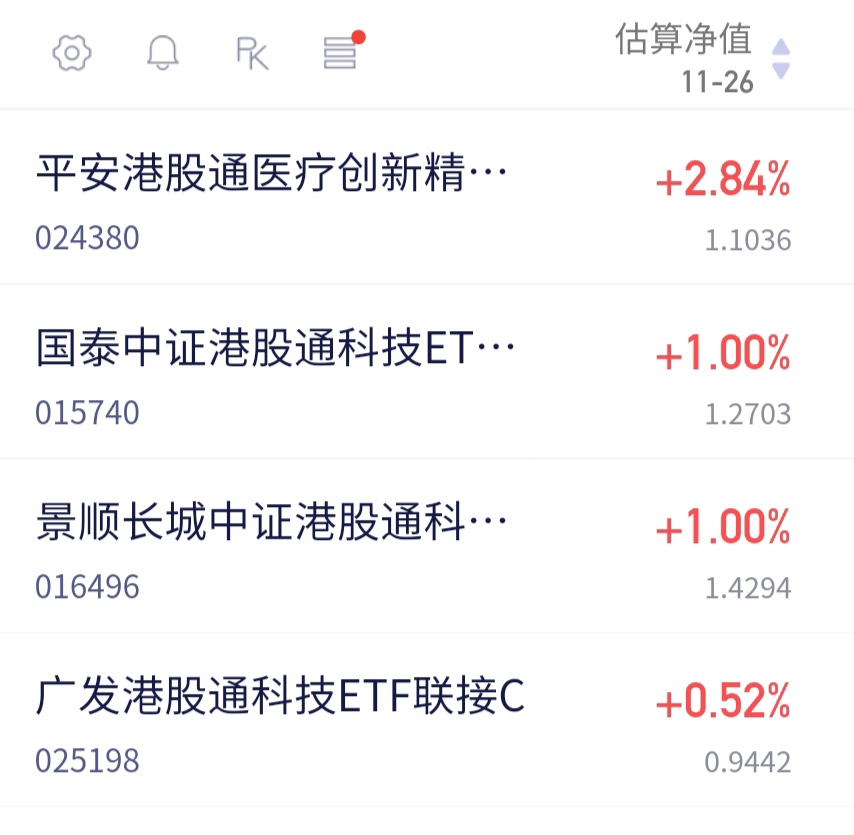Sort by 估算净值 column
854x835 pixels.
(703, 58)
